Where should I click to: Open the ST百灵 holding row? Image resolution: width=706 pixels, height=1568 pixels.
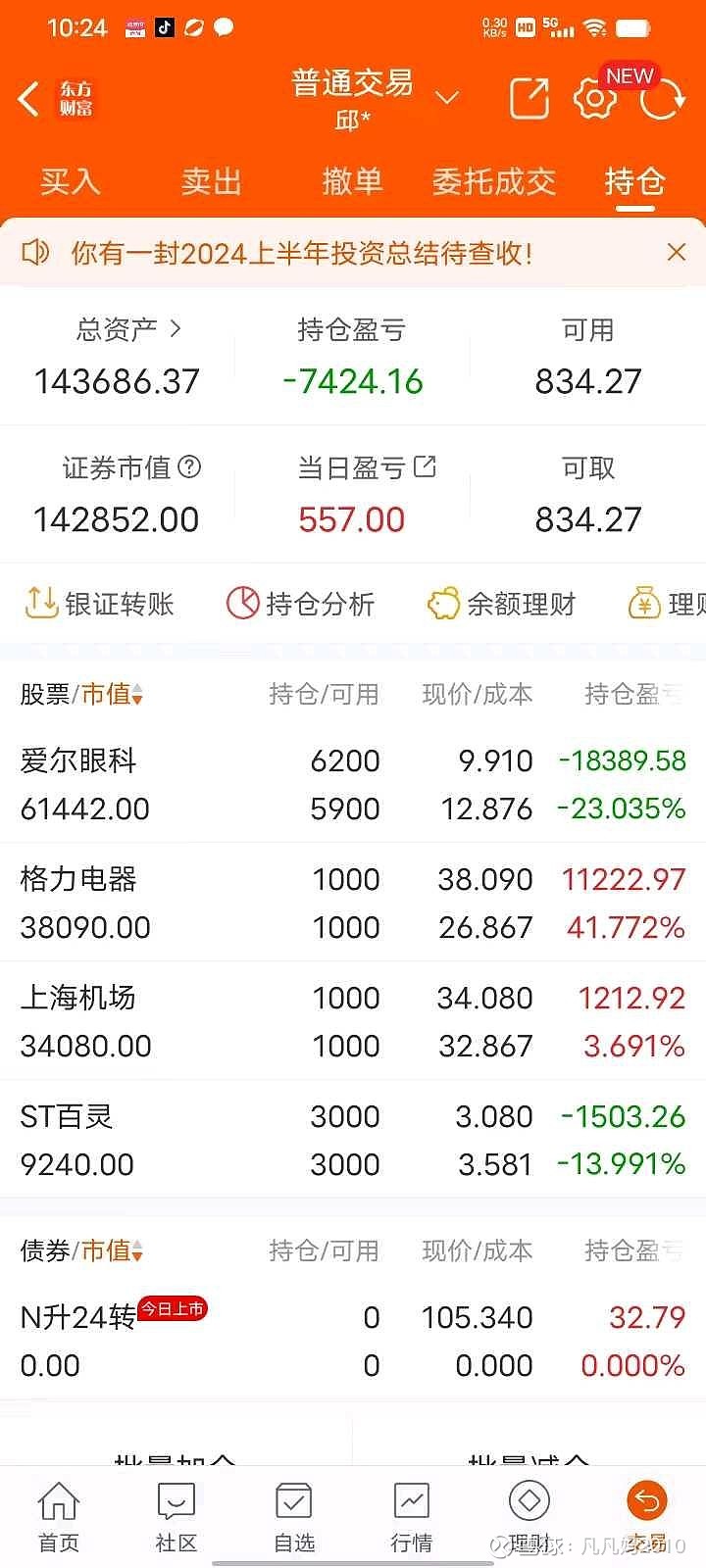point(353,1140)
